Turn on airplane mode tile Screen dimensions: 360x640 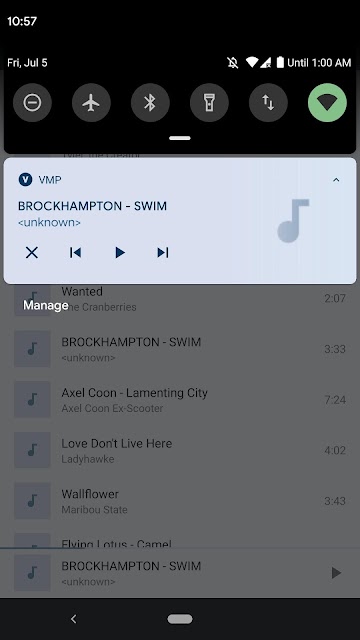click(91, 102)
